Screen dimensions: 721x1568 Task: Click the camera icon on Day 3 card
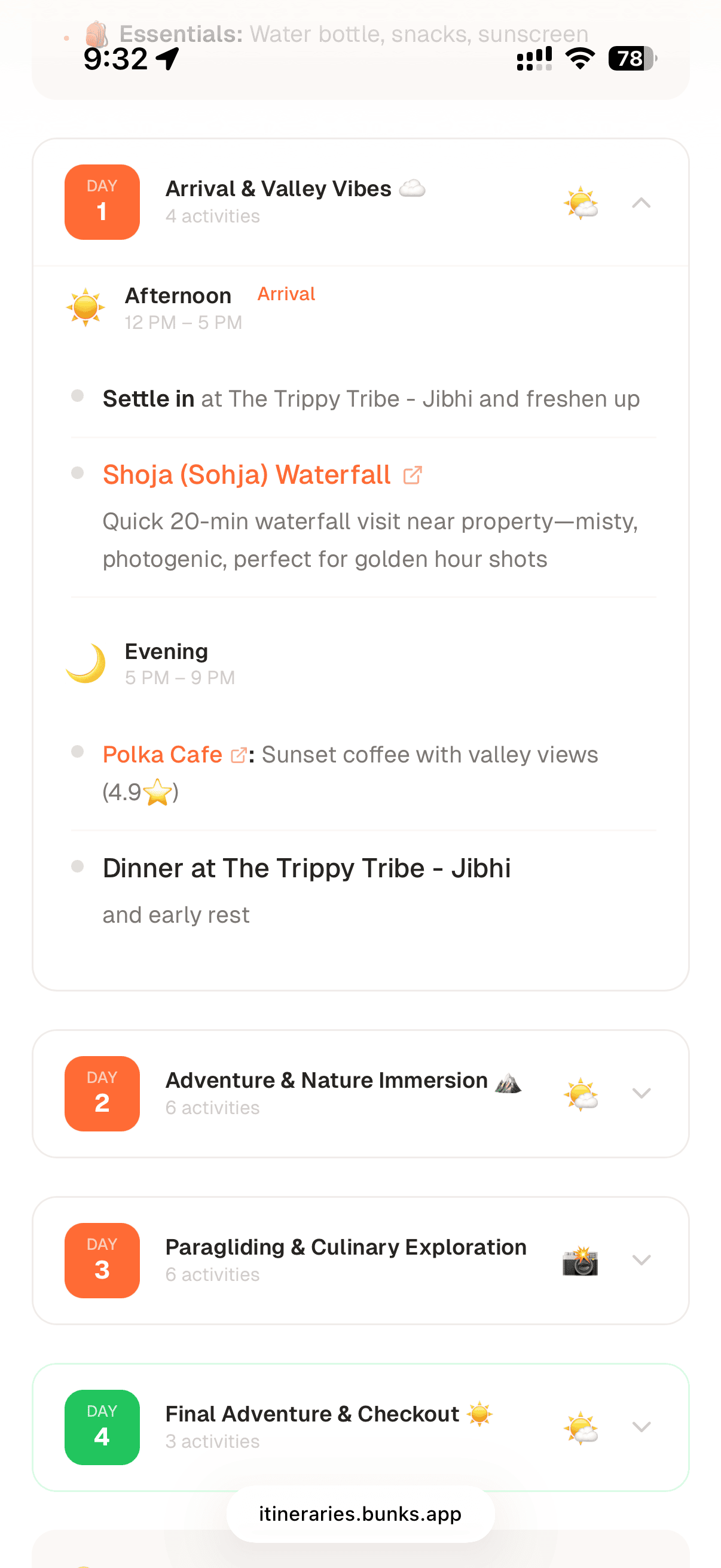tap(582, 1261)
